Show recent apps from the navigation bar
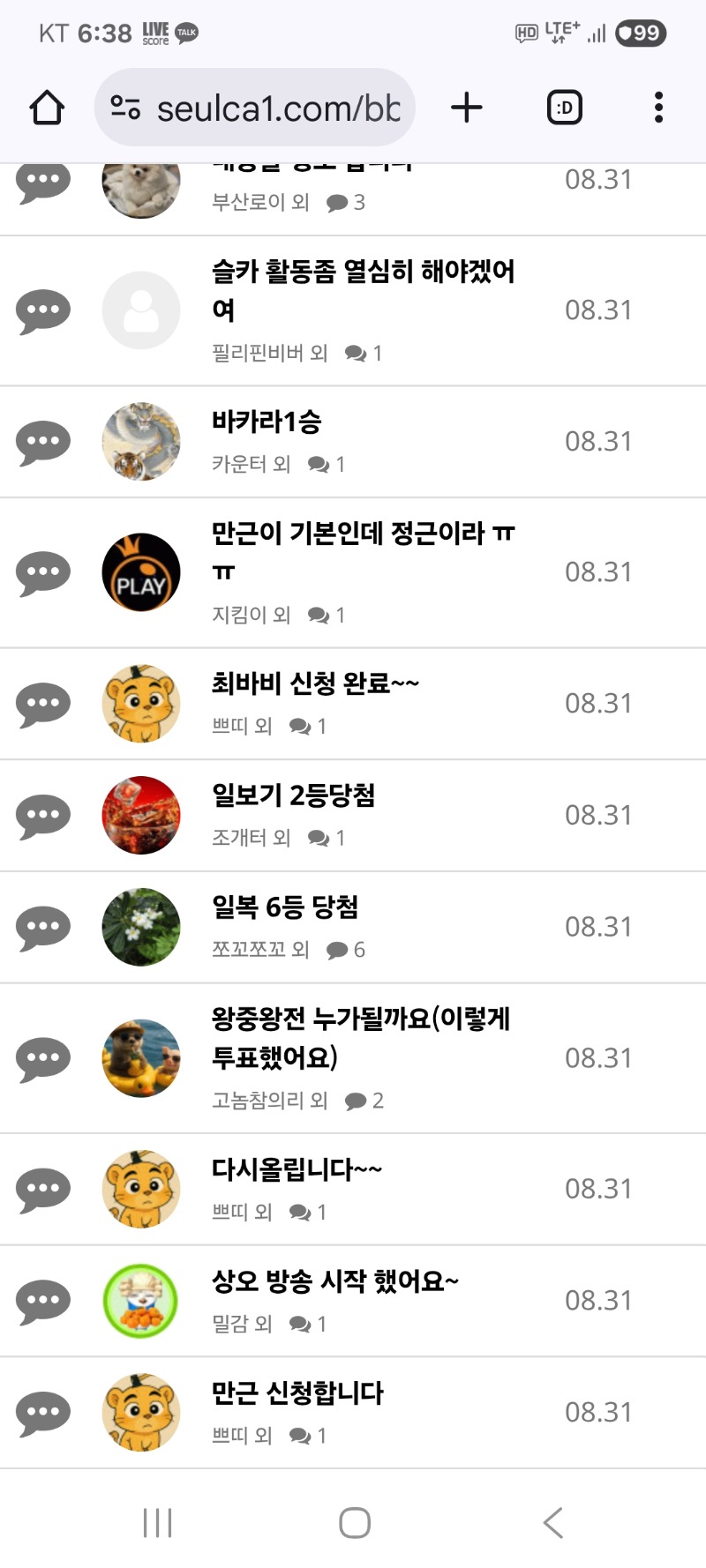 pos(157,1522)
